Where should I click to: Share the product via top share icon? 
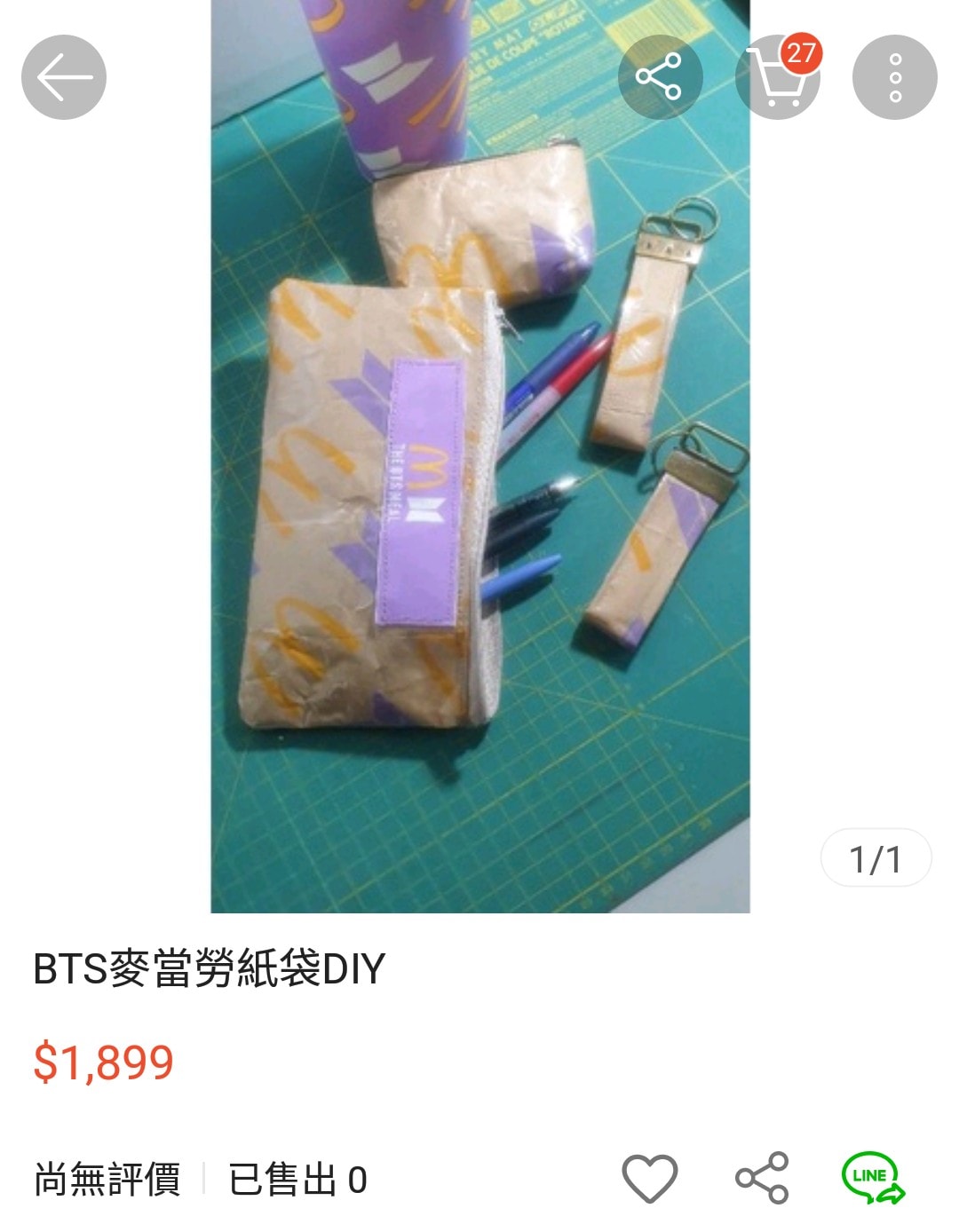tap(659, 77)
